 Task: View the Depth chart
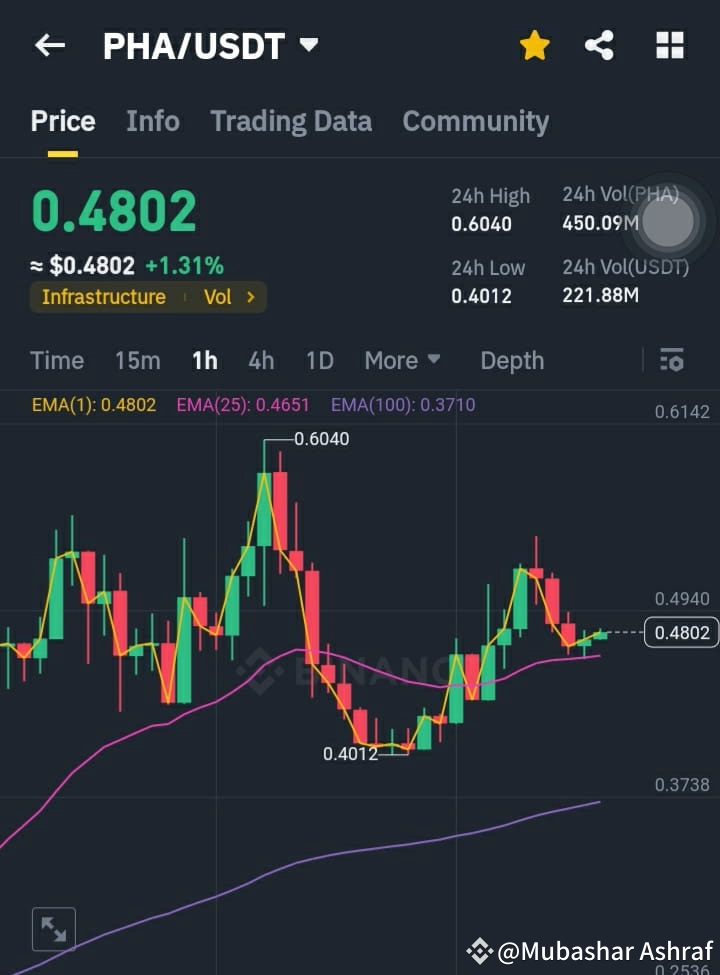[511, 360]
